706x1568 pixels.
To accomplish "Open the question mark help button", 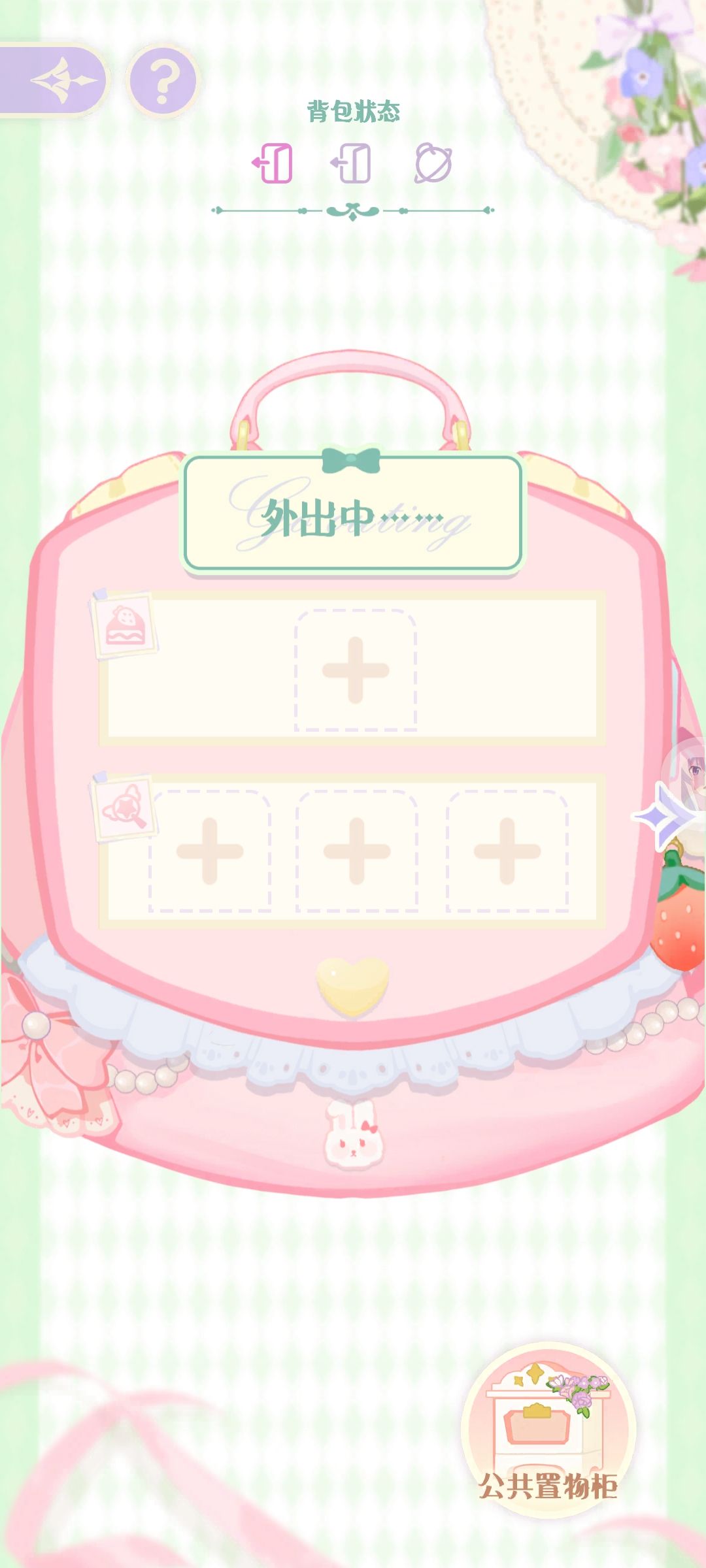I will tap(163, 81).
